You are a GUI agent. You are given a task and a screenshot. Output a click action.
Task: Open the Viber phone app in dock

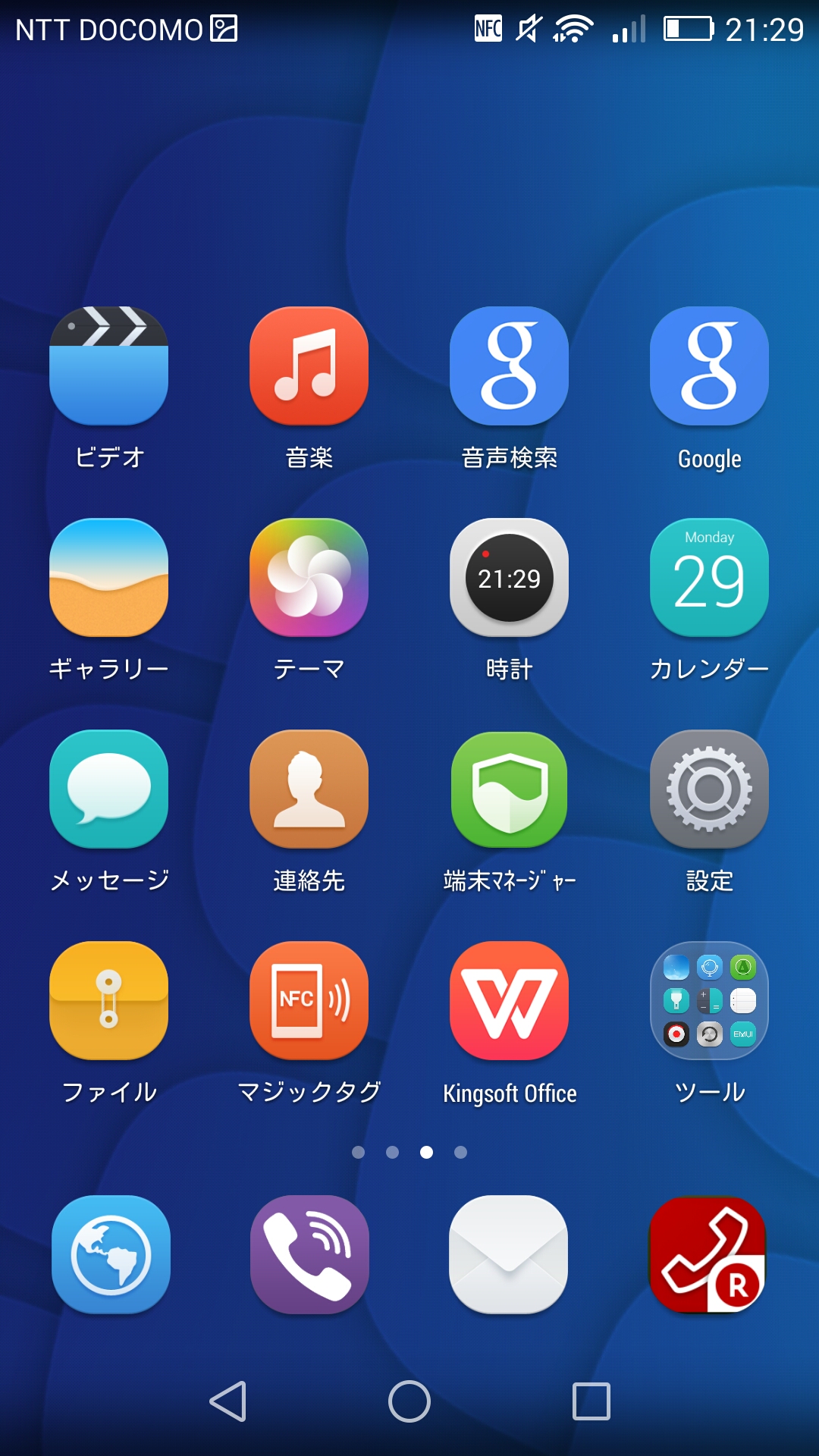tap(309, 1255)
